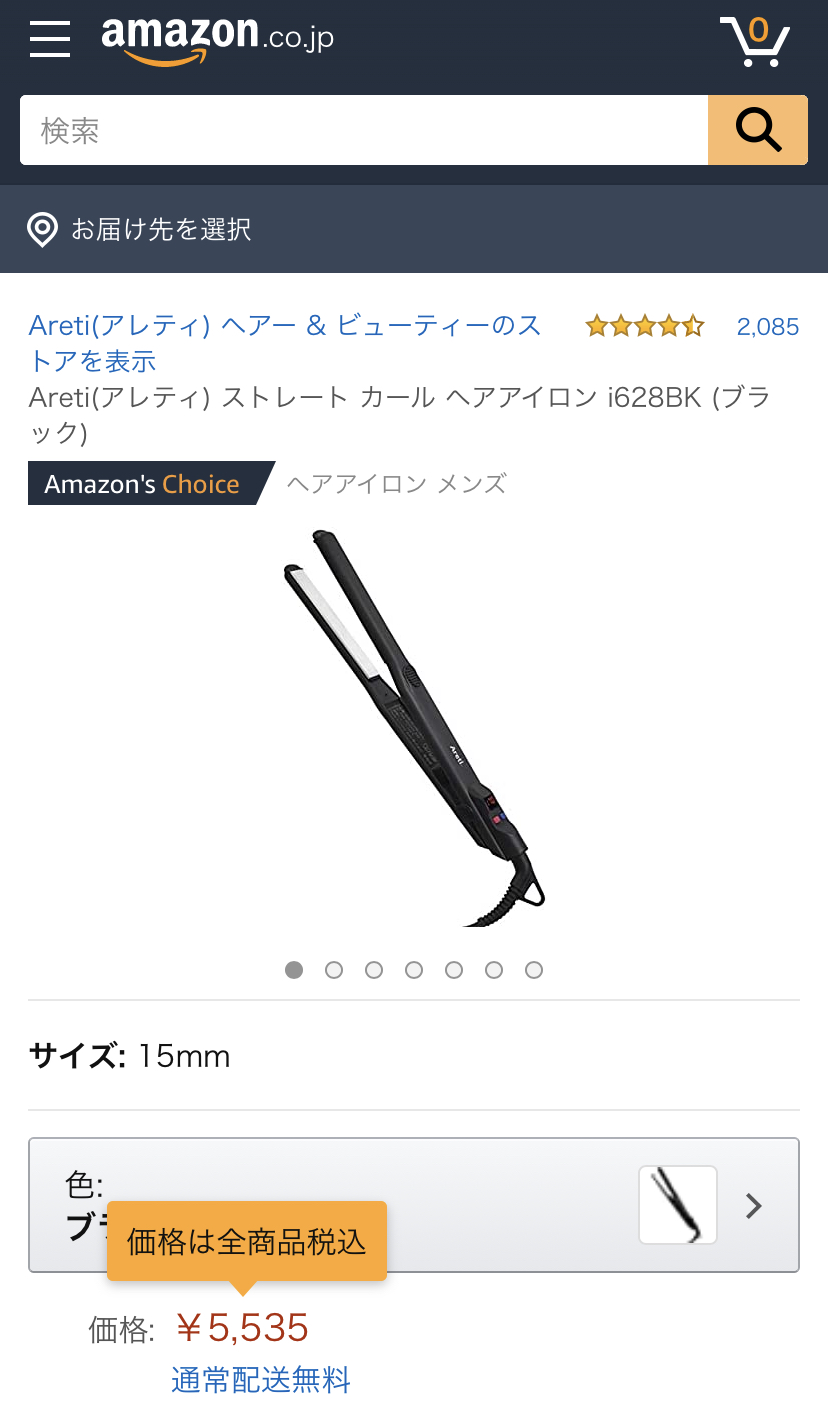The height and width of the screenshot is (1403, 828).
Task: Tap the ヘアアイロン メンズ category link
Action: click(397, 484)
